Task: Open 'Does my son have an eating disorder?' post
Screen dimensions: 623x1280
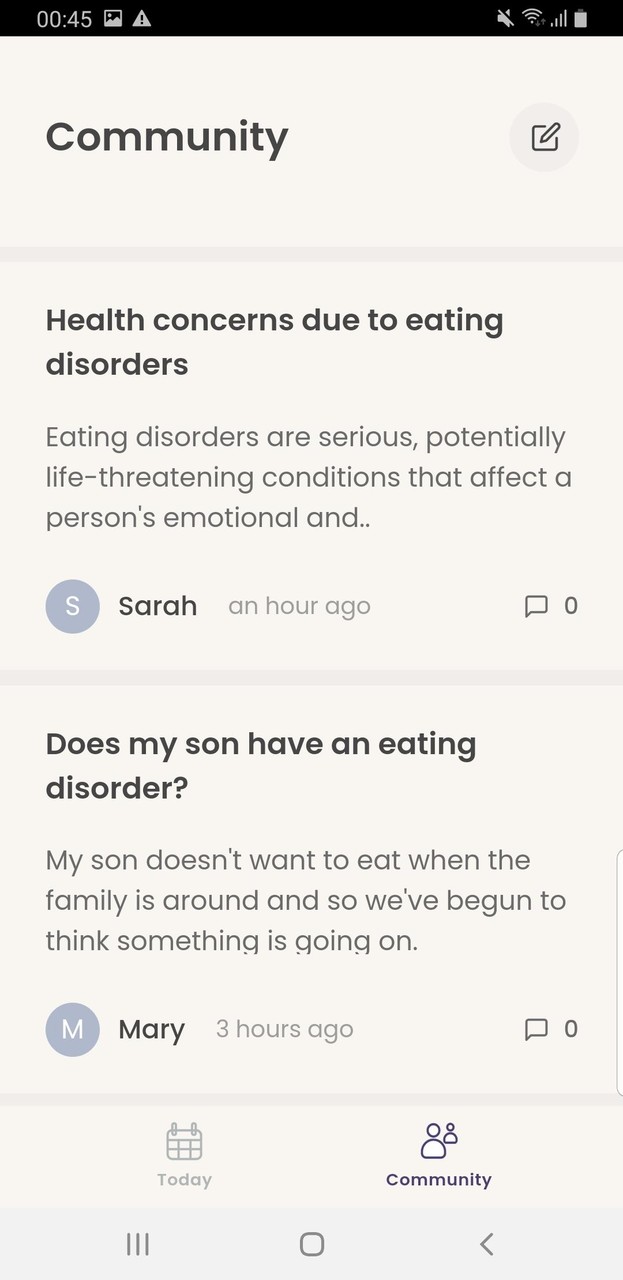Action: click(260, 766)
